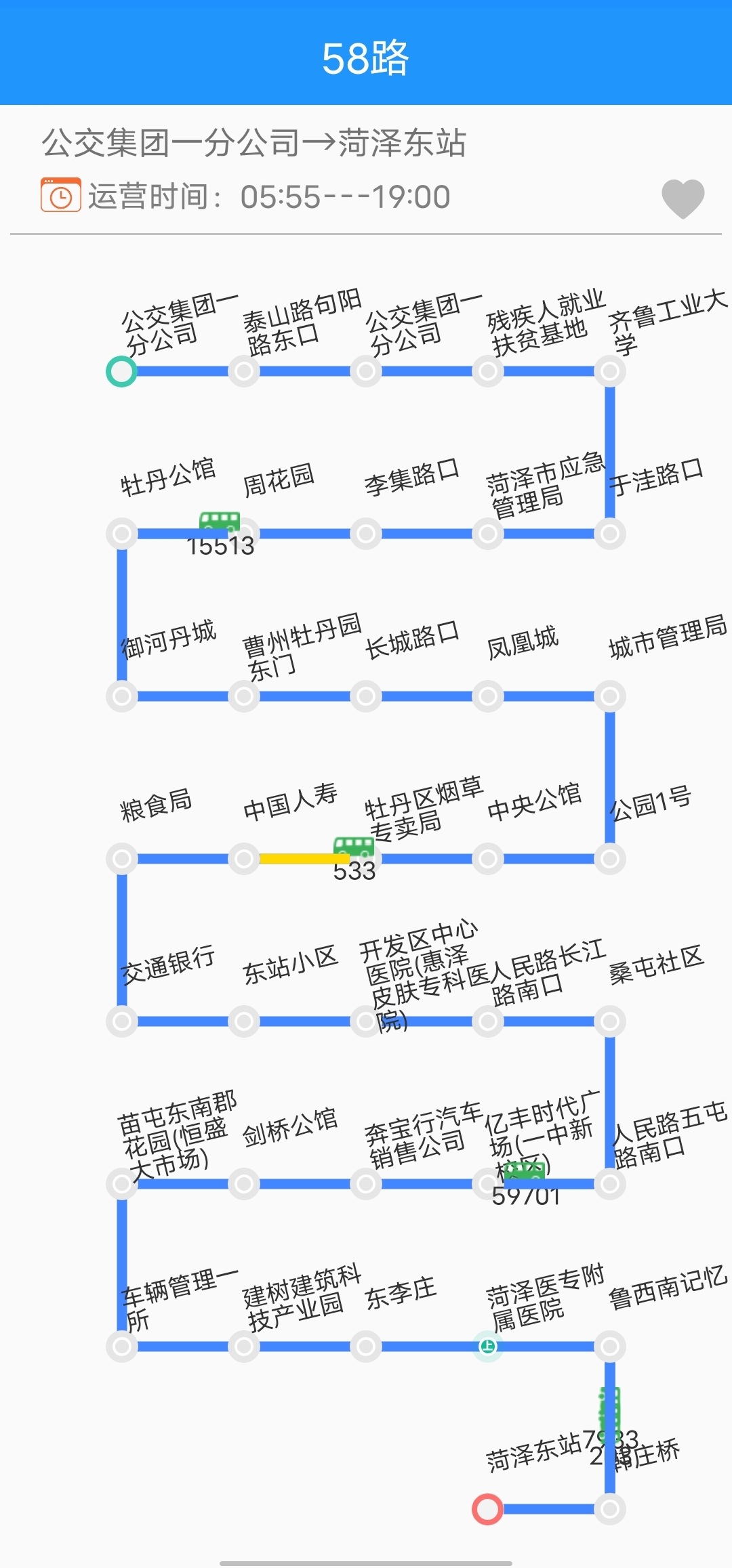Choose the 菏泽东站 terminal stop
This screenshot has width=732, height=1568.
click(487, 1509)
